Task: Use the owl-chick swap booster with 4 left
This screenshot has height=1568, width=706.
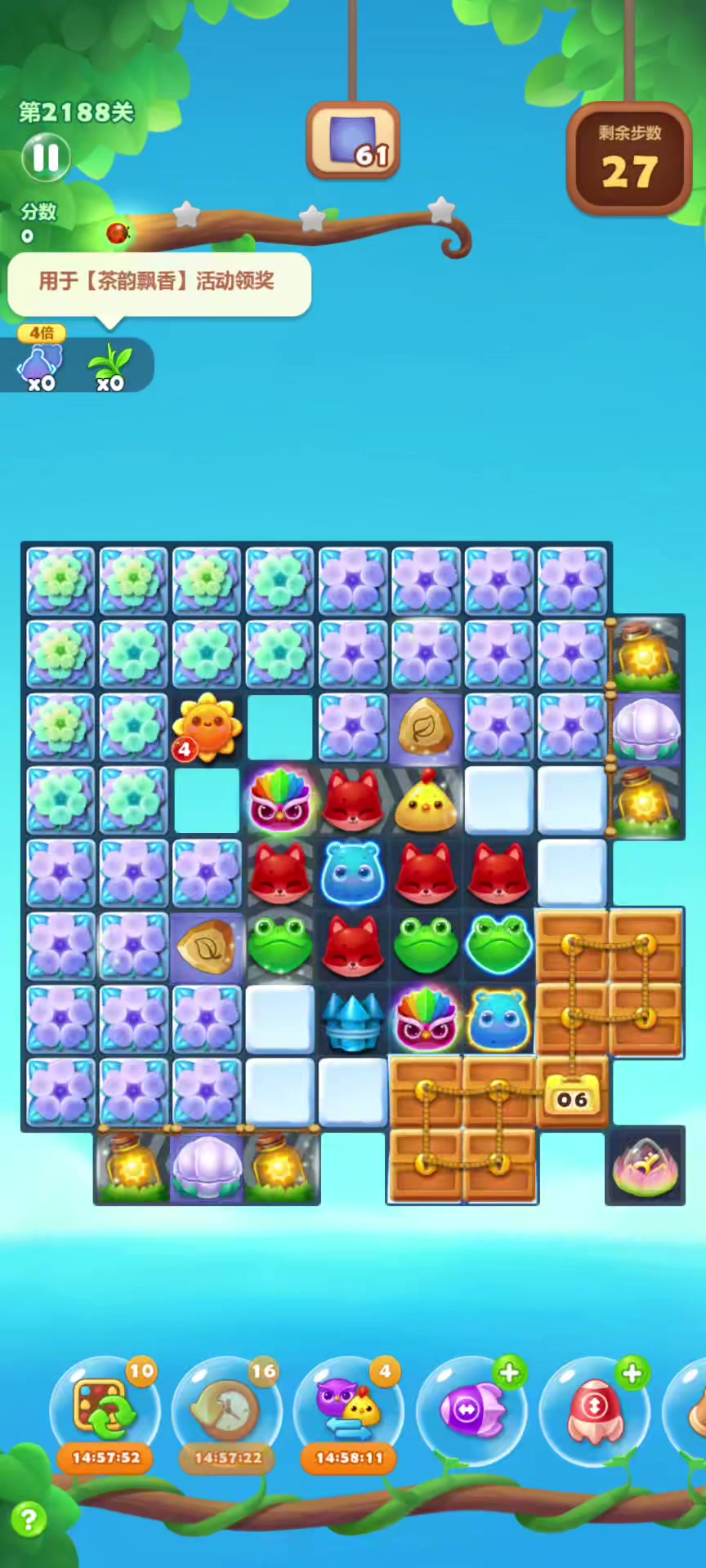Action: coord(349,1410)
